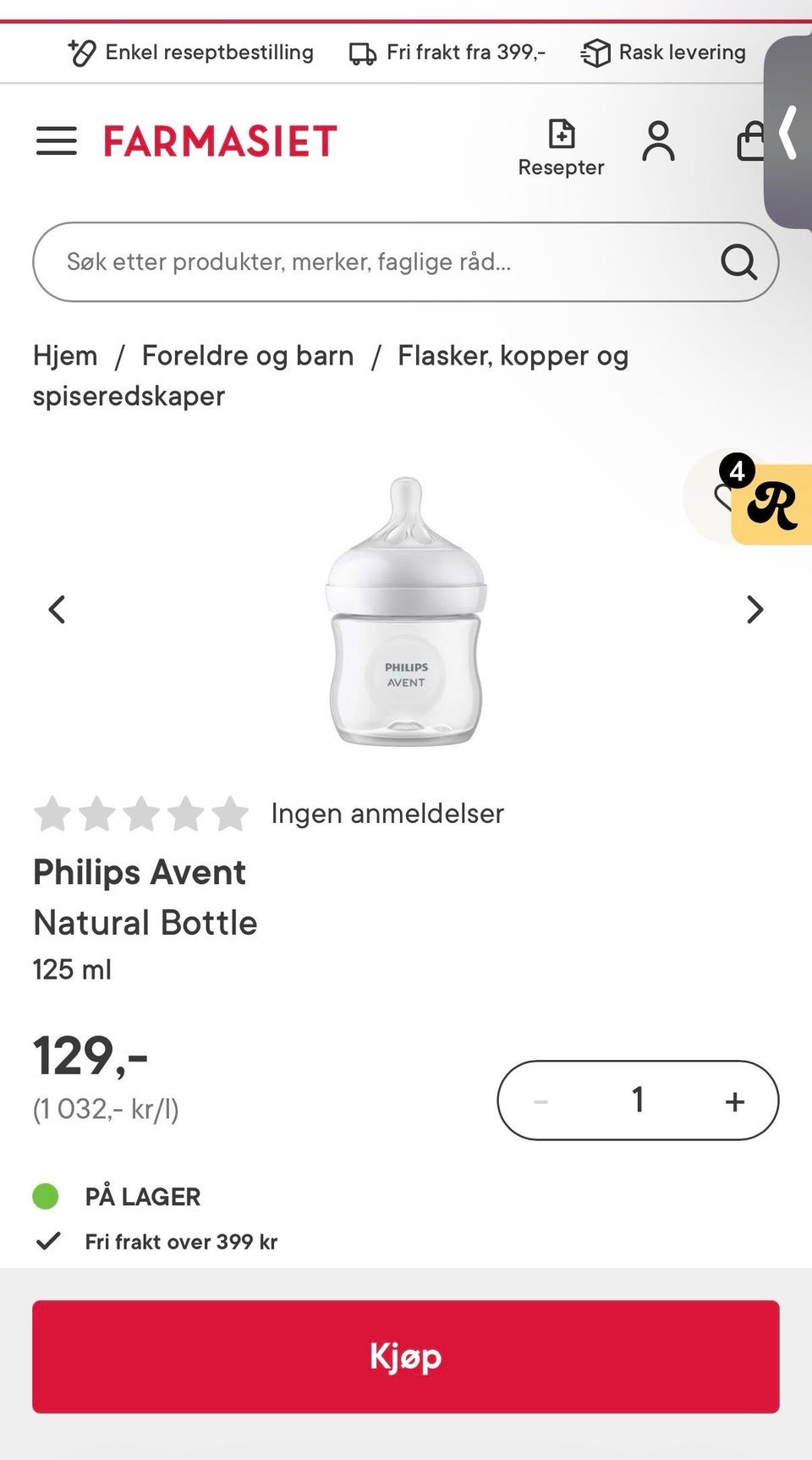Tap Kjøp to buy the bottle
The width and height of the screenshot is (812, 1460).
[405, 1357]
